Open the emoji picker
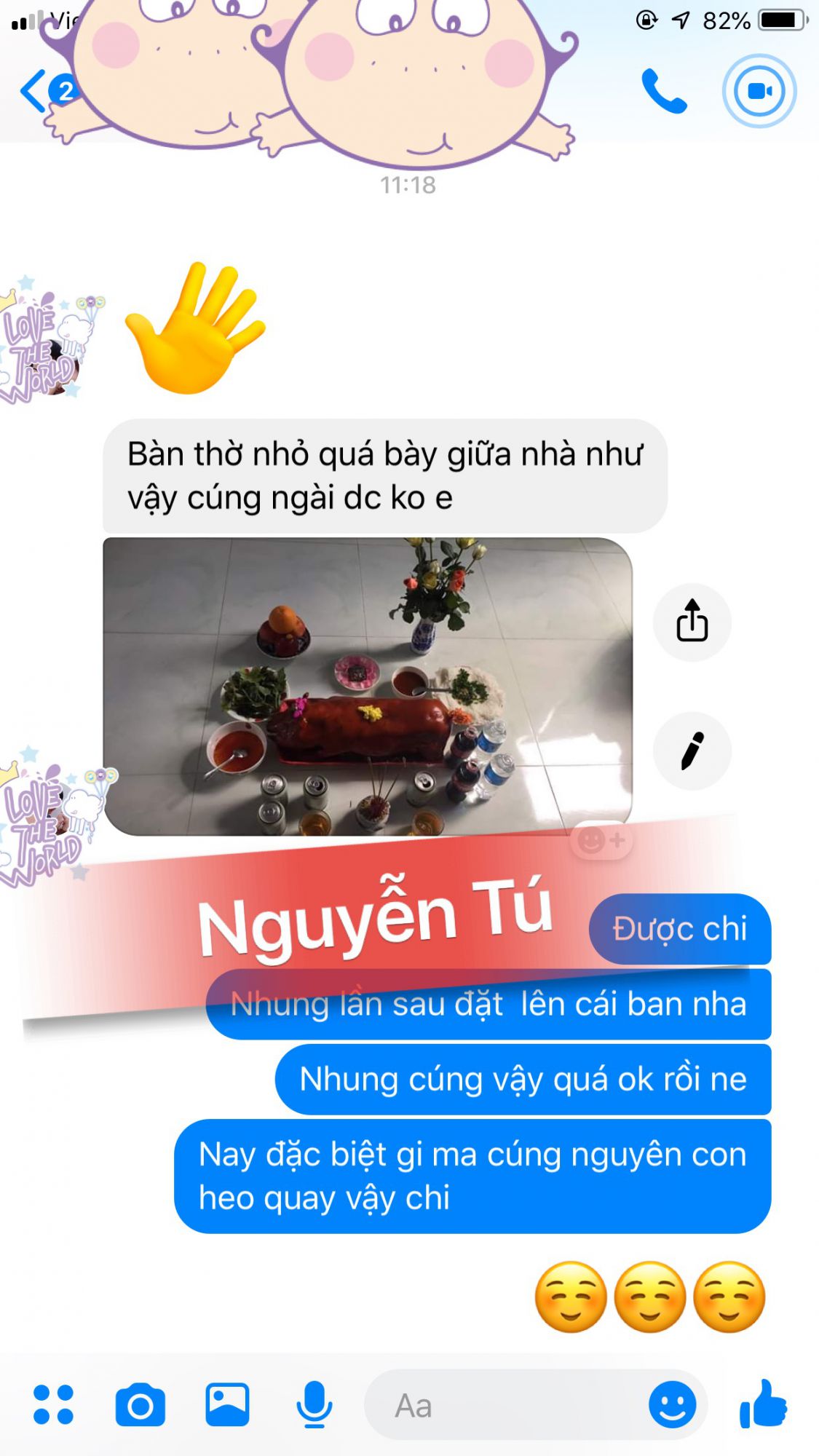 671,1404
